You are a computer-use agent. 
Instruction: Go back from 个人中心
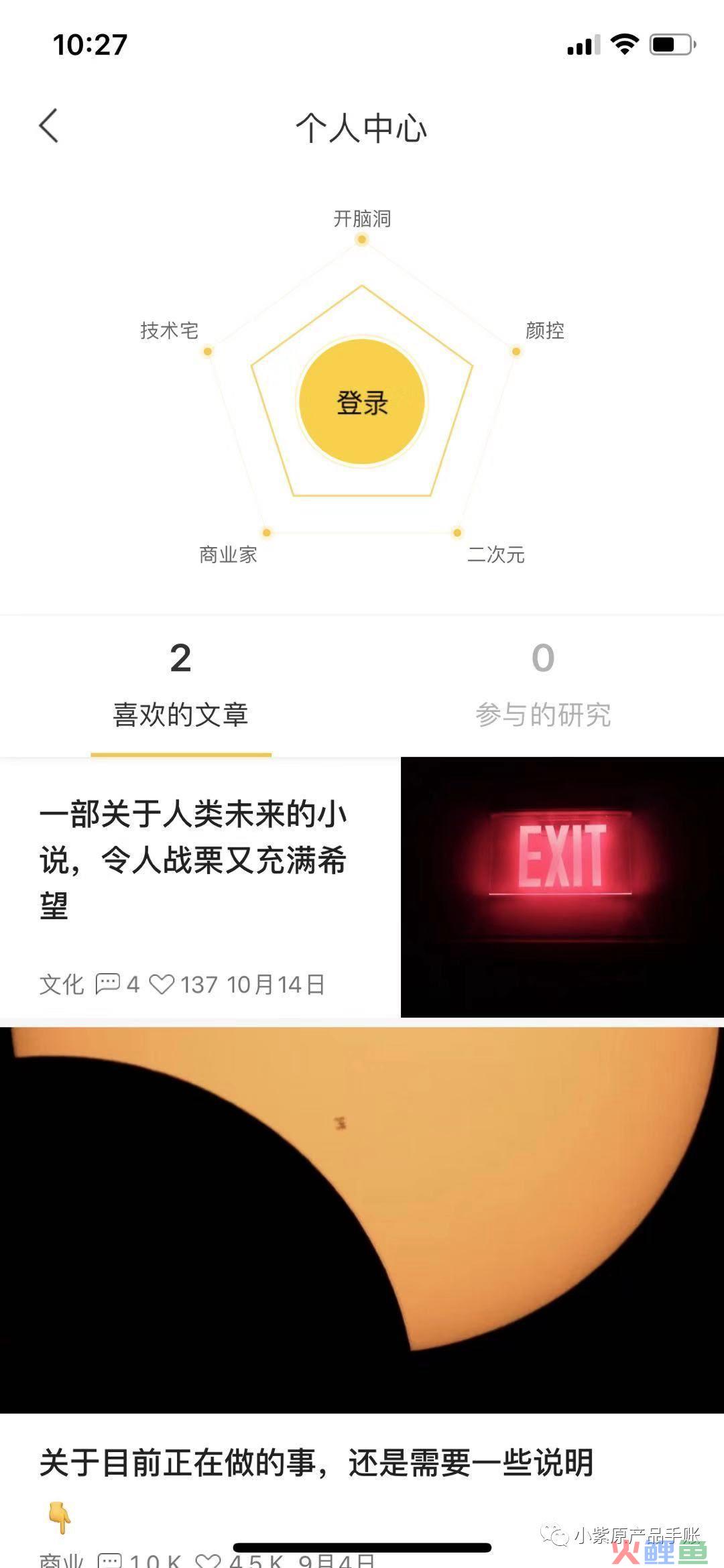coord(49,125)
